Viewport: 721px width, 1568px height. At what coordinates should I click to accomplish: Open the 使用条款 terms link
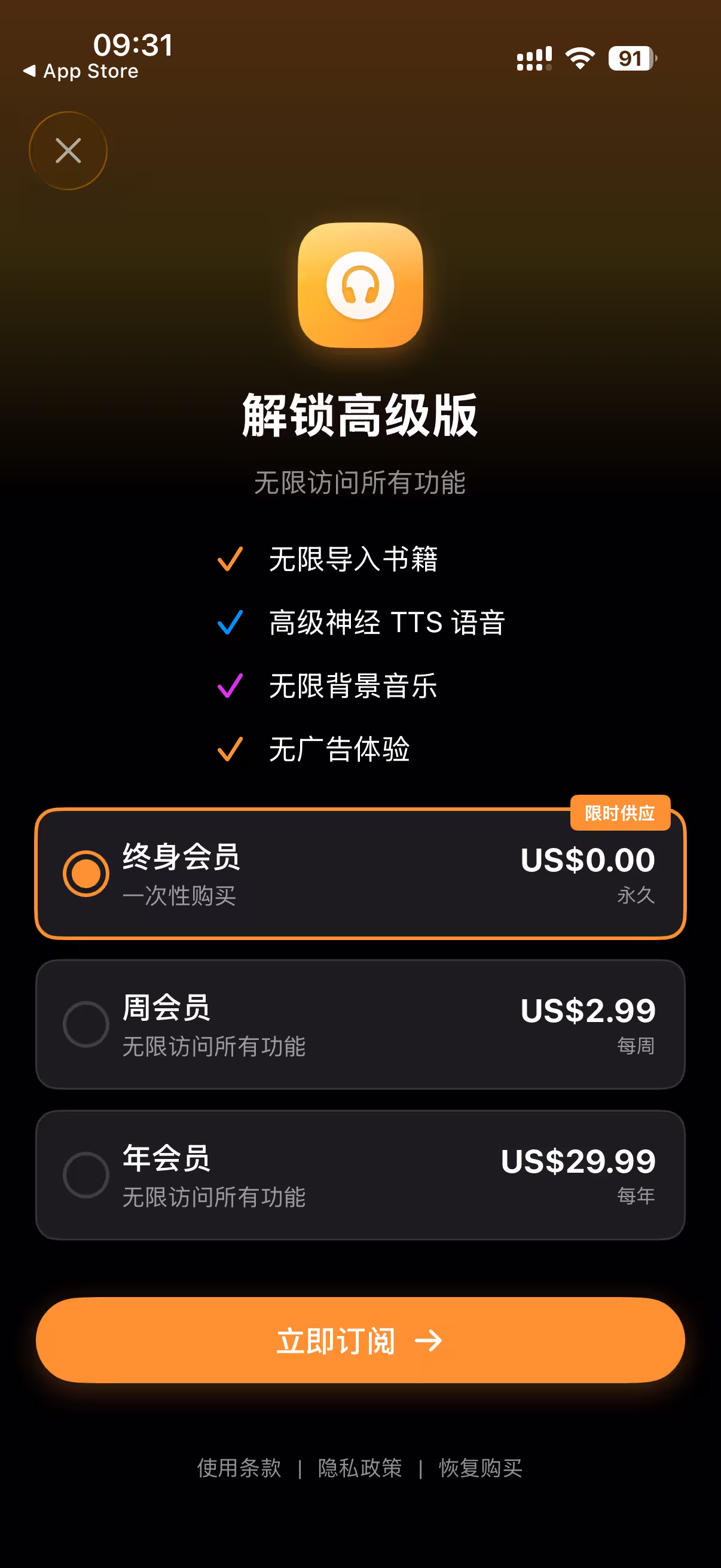point(238,1468)
